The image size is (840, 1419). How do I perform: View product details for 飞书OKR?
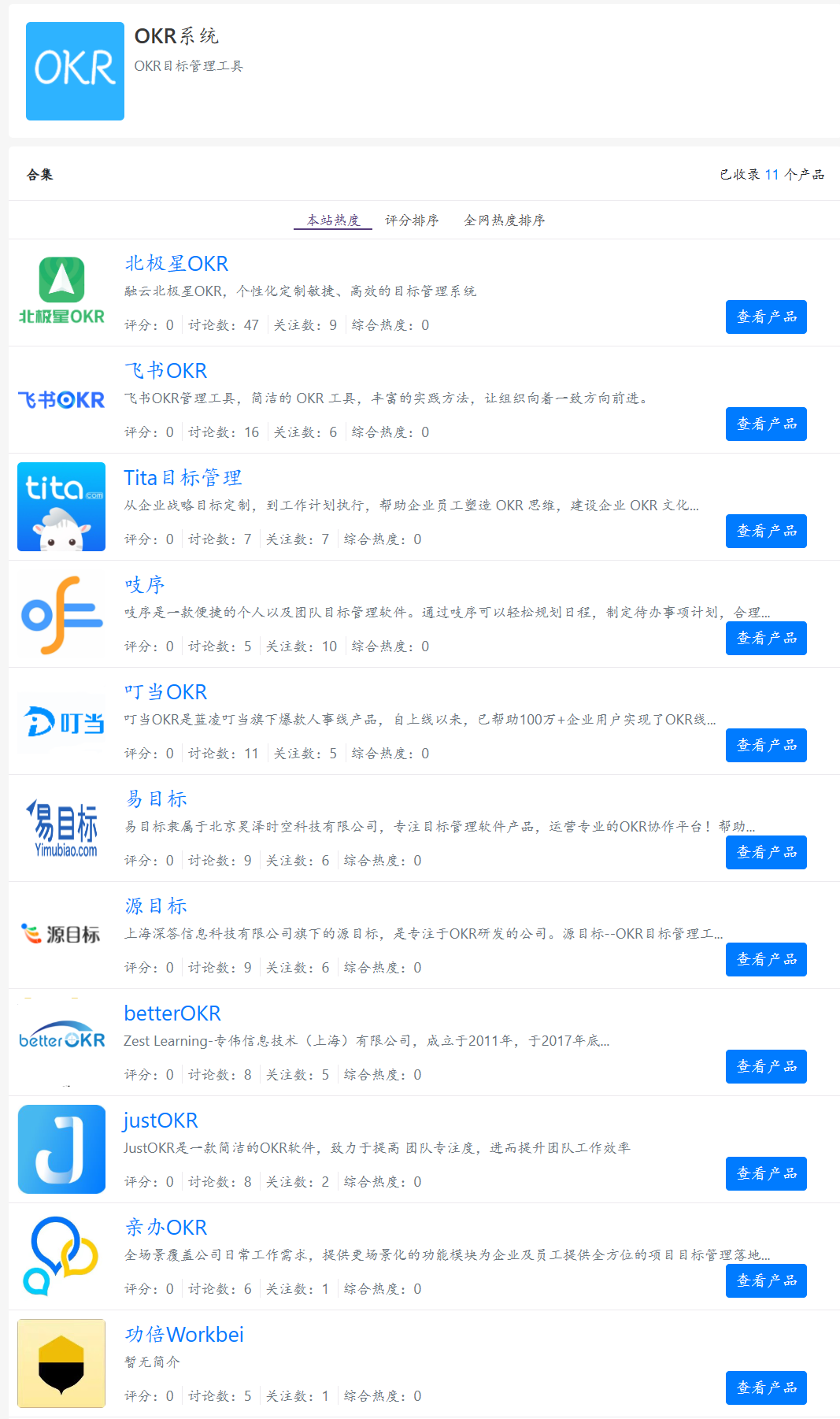tap(765, 424)
